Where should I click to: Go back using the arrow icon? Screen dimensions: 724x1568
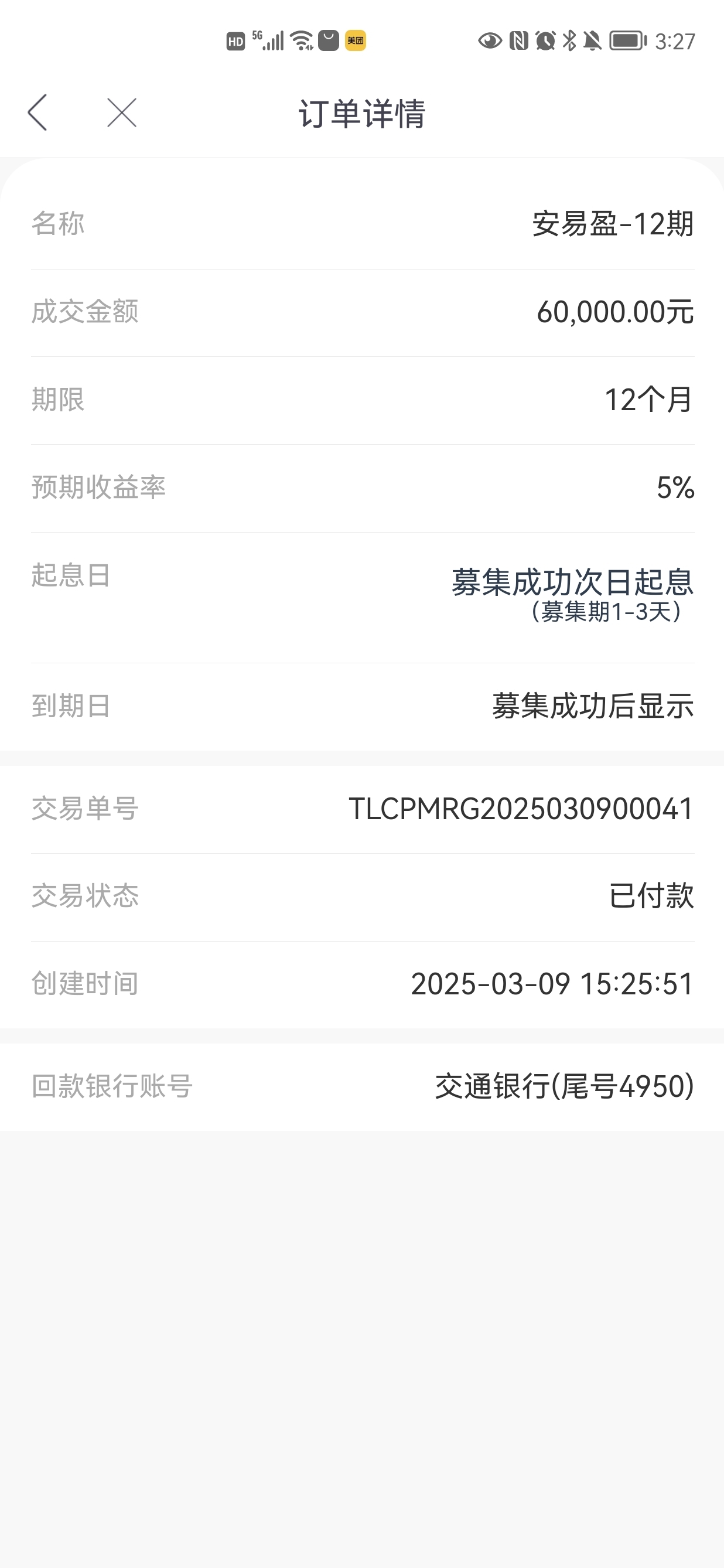click(x=37, y=113)
